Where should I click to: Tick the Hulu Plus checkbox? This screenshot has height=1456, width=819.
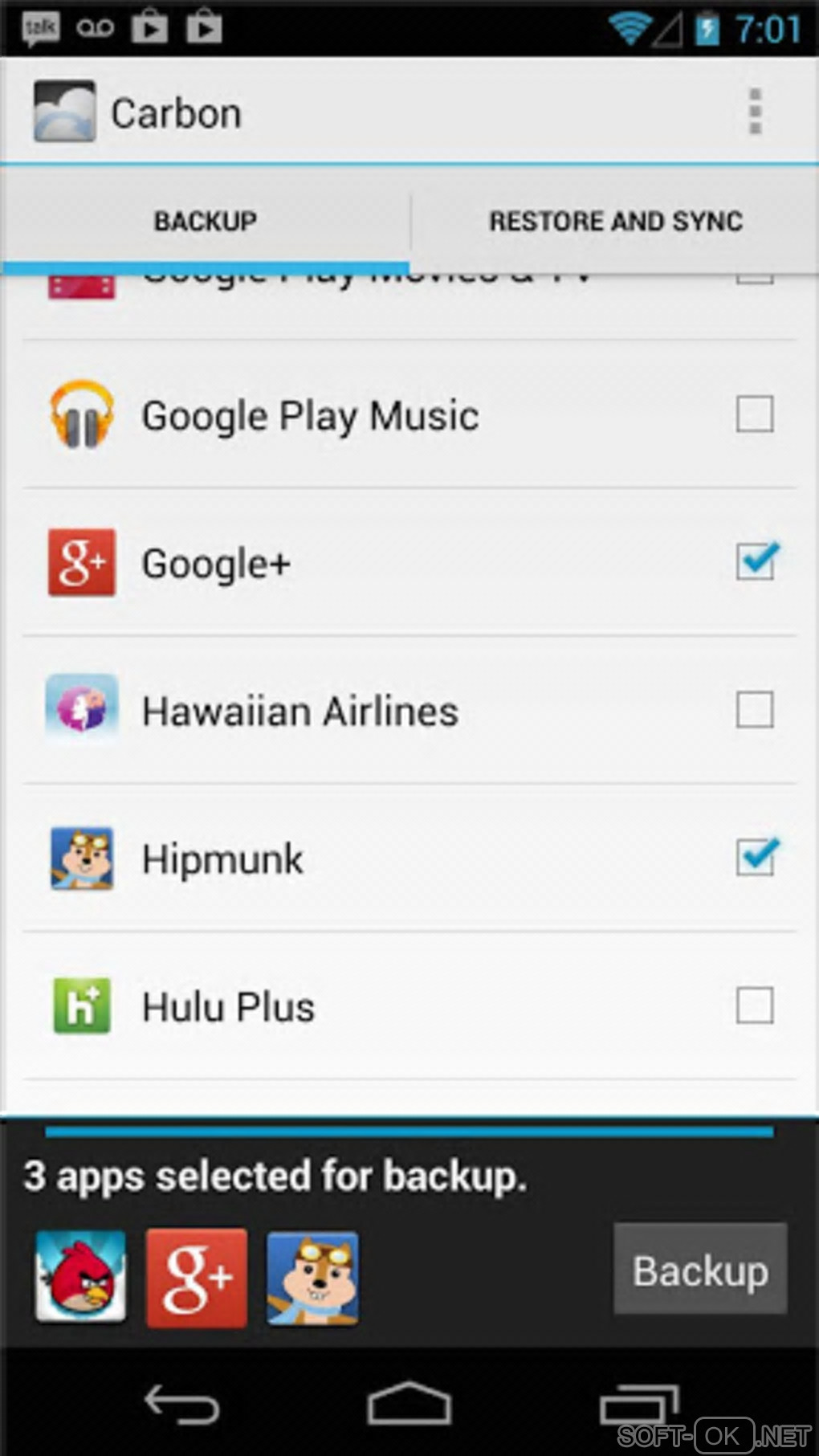click(755, 1005)
